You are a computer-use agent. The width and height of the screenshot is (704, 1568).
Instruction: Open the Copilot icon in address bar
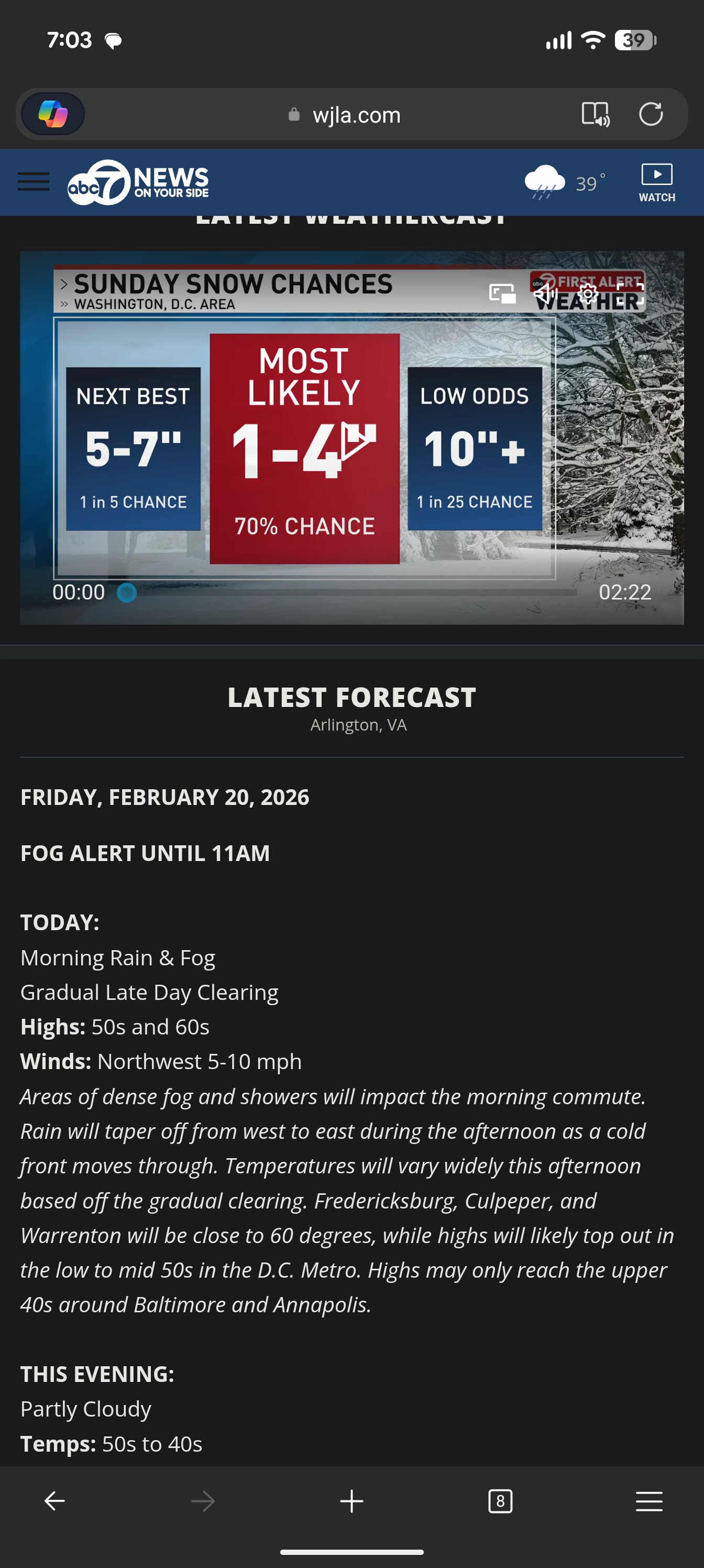tap(53, 114)
